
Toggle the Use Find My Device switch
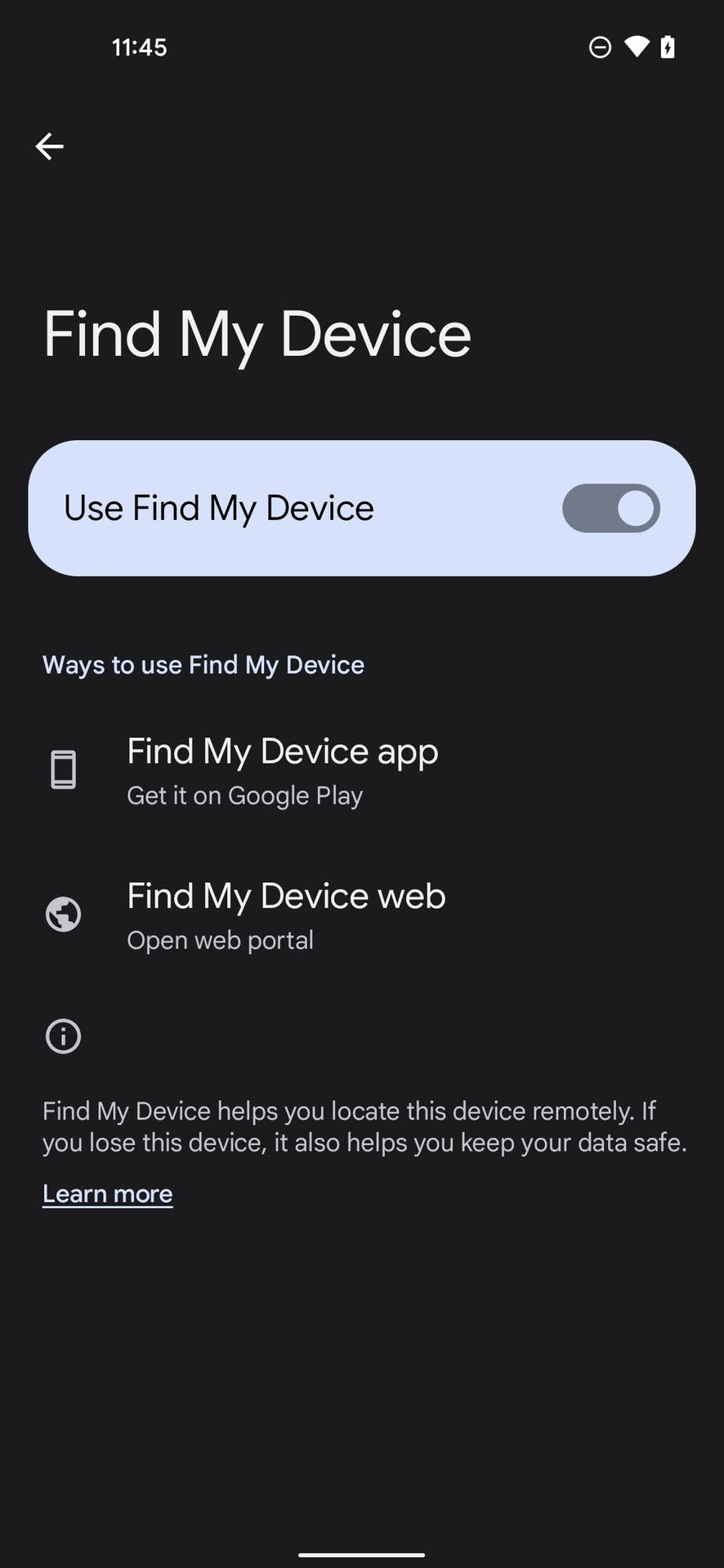(610, 508)
